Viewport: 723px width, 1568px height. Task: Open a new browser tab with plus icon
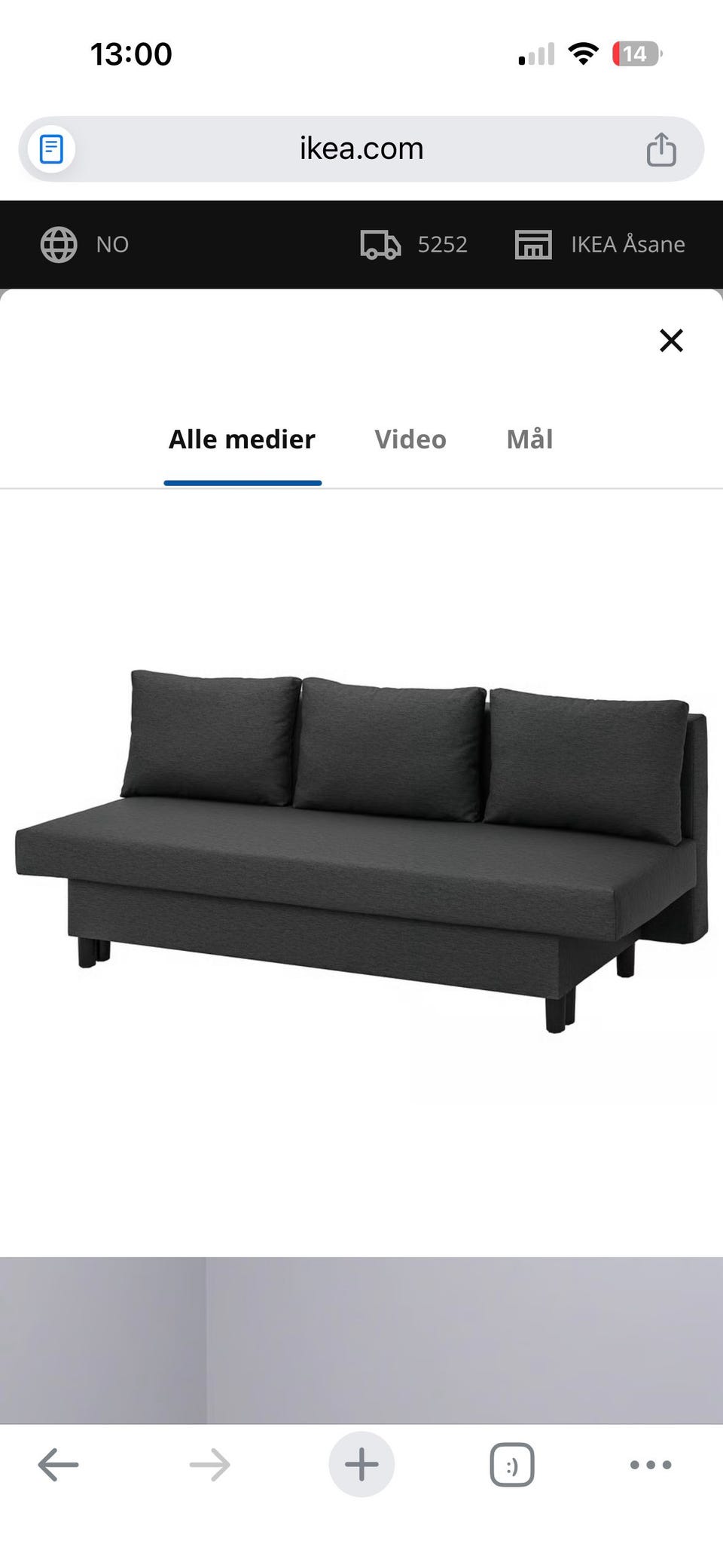[x=361, y=1464]
